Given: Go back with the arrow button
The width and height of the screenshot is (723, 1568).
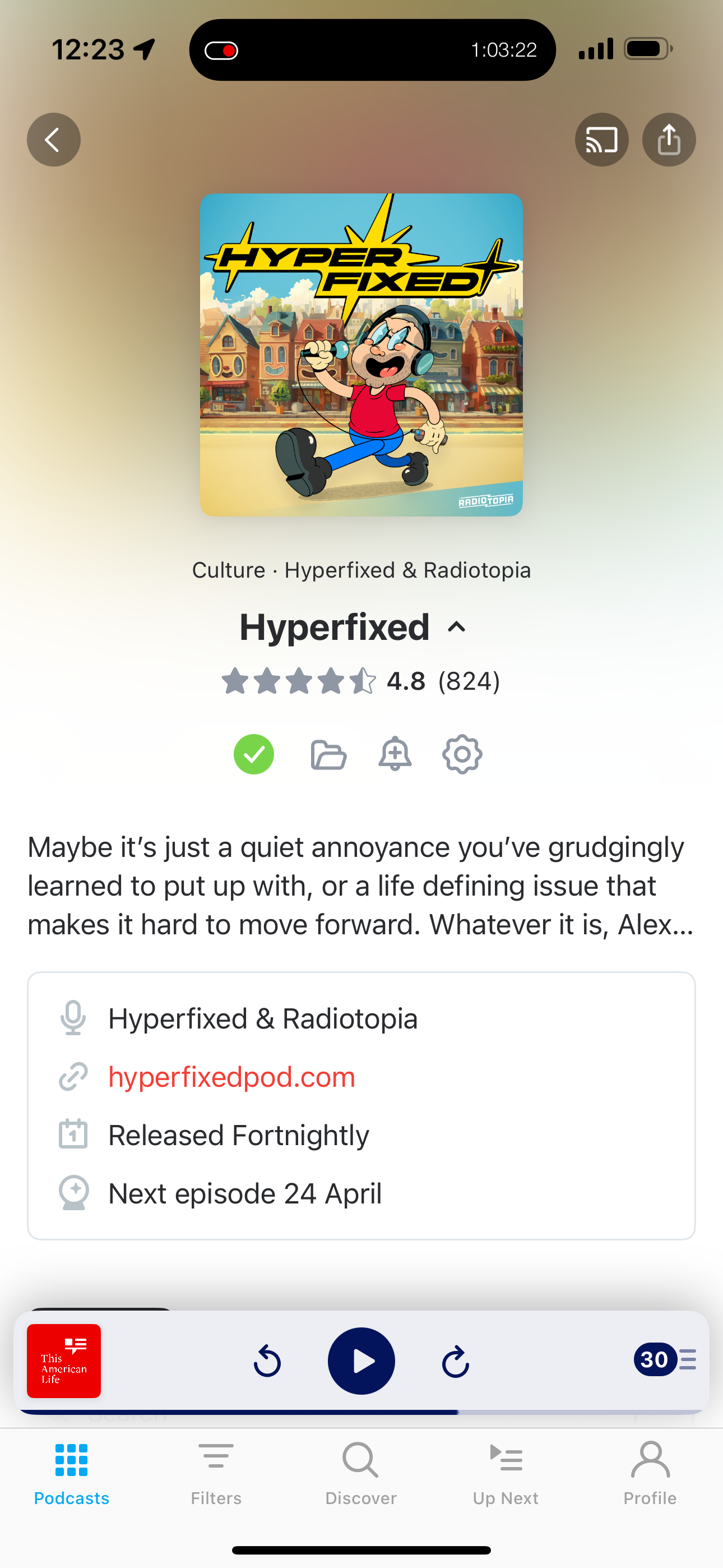Looking at the screenshot, I should [54, 140].
